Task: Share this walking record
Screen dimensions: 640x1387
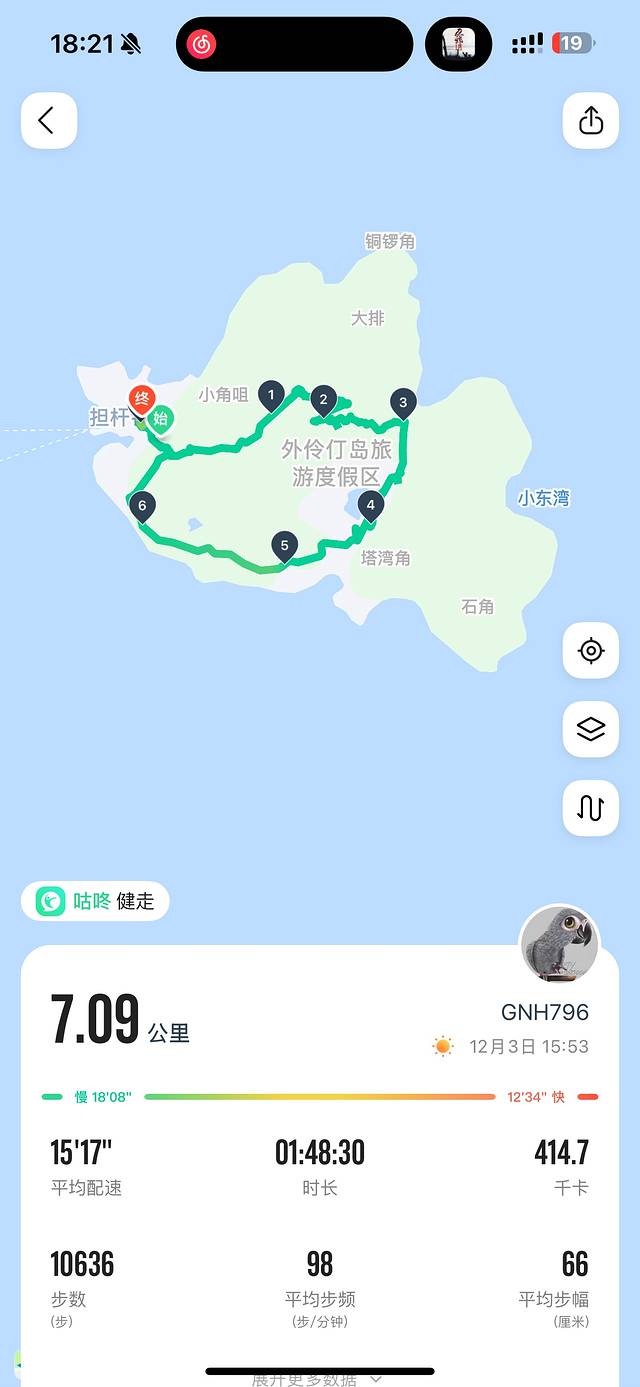Action: click(x=591, y=121)
